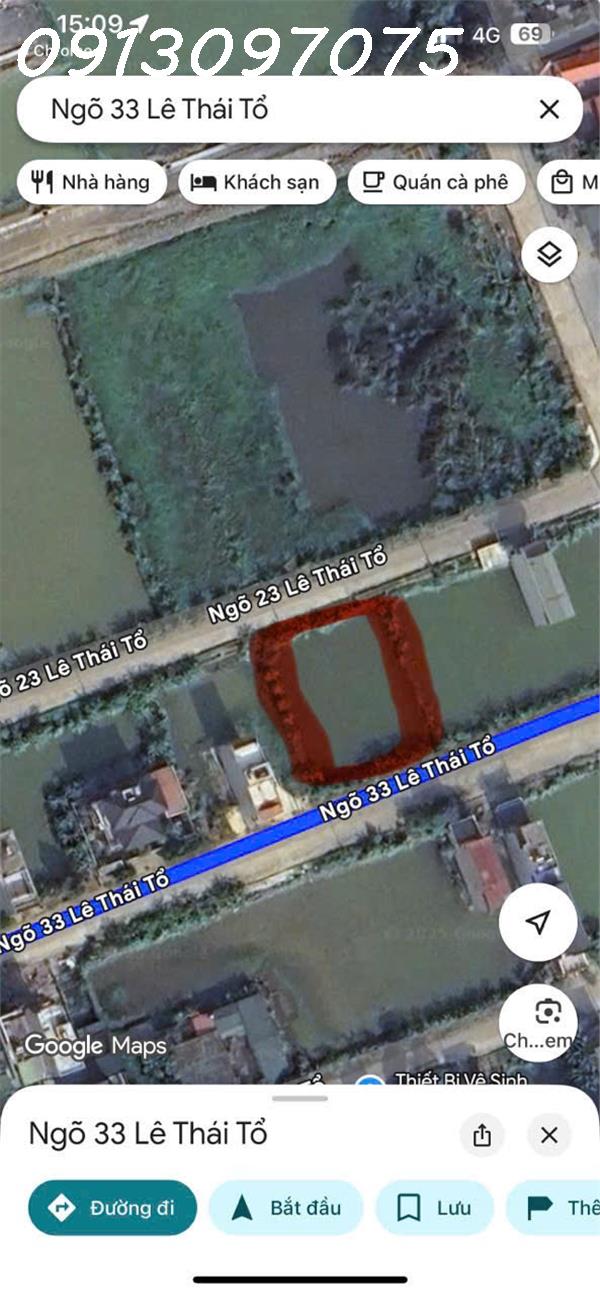
Task: Filter by Quán cà phê
Action: coord(435,182)
